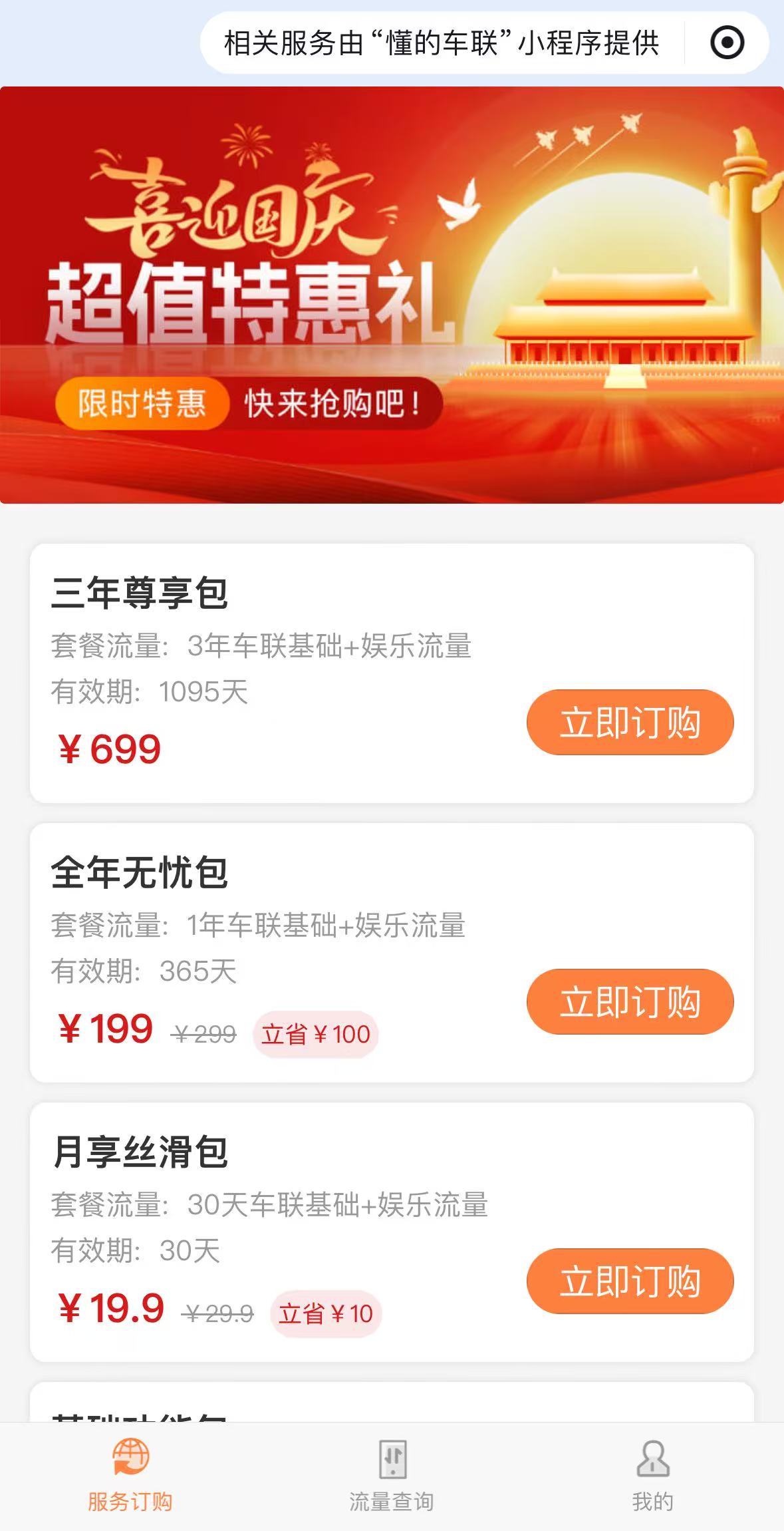Switch to the 流量查询 tab

pyautogui.click(x=392, y=1476)
